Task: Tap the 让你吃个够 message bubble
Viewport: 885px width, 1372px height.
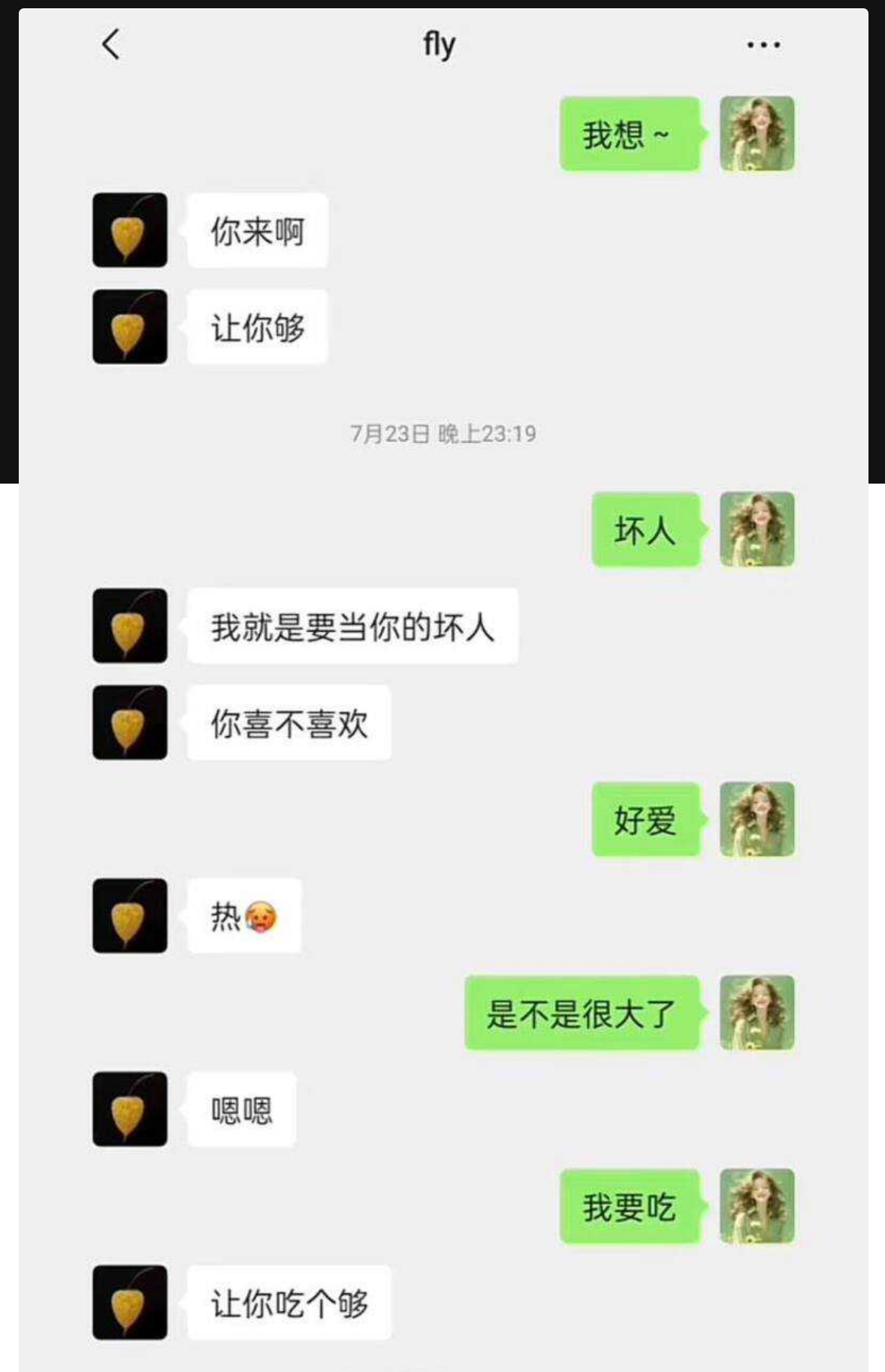Action: click(x=289, y=1304)
